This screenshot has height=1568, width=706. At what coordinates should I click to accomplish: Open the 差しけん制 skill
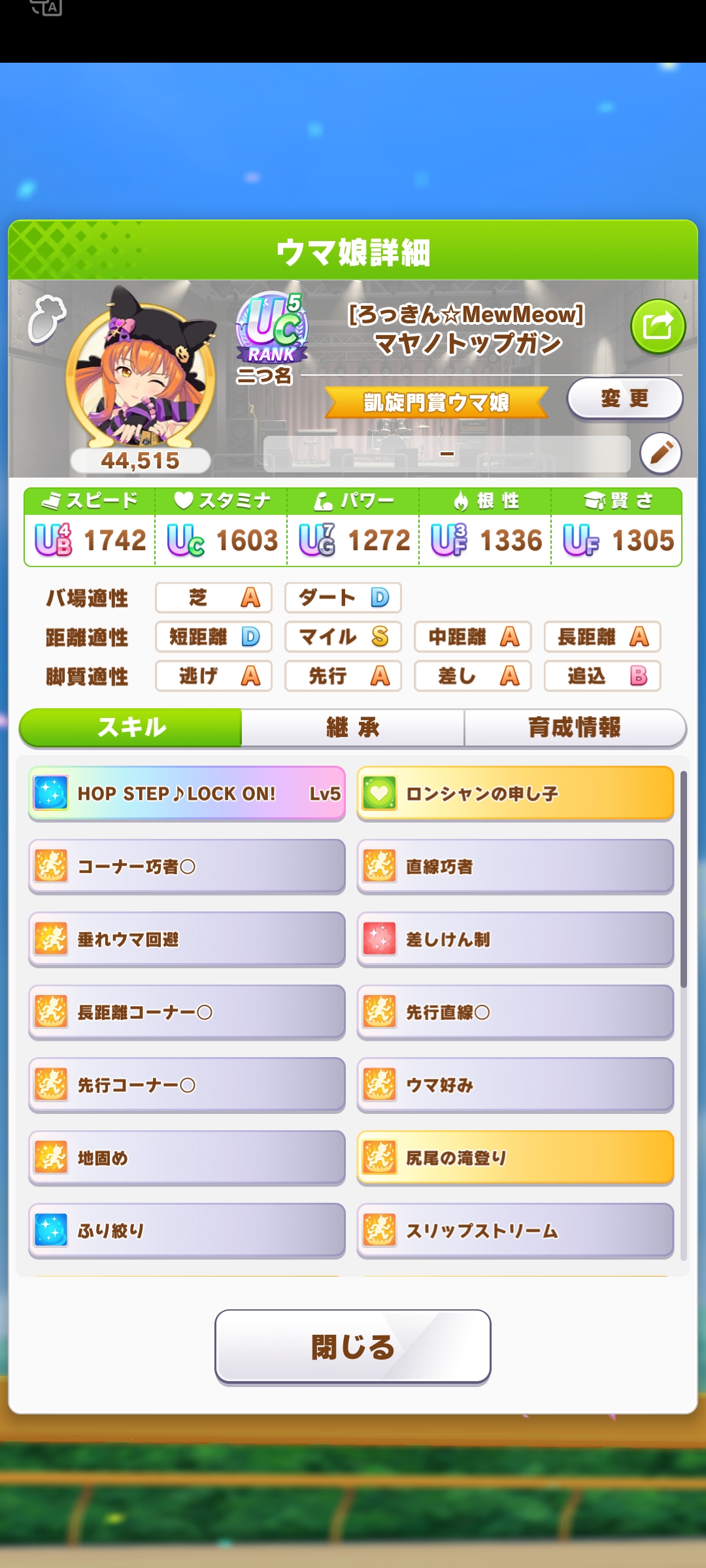pos(515,939)
